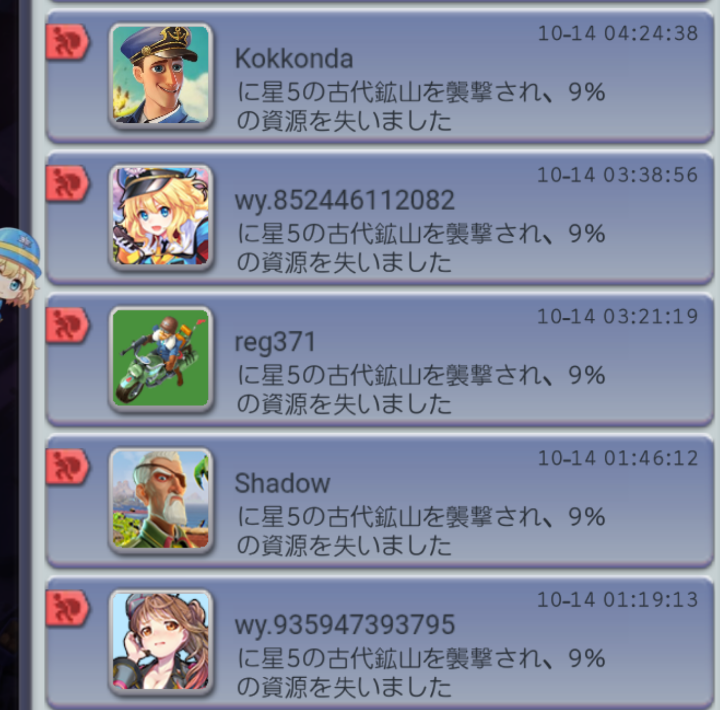Image resolution: width=720 pixels, height=710 pixels.
Task: Open the attack report from wy.852446112082
Action: coord(380,219)
